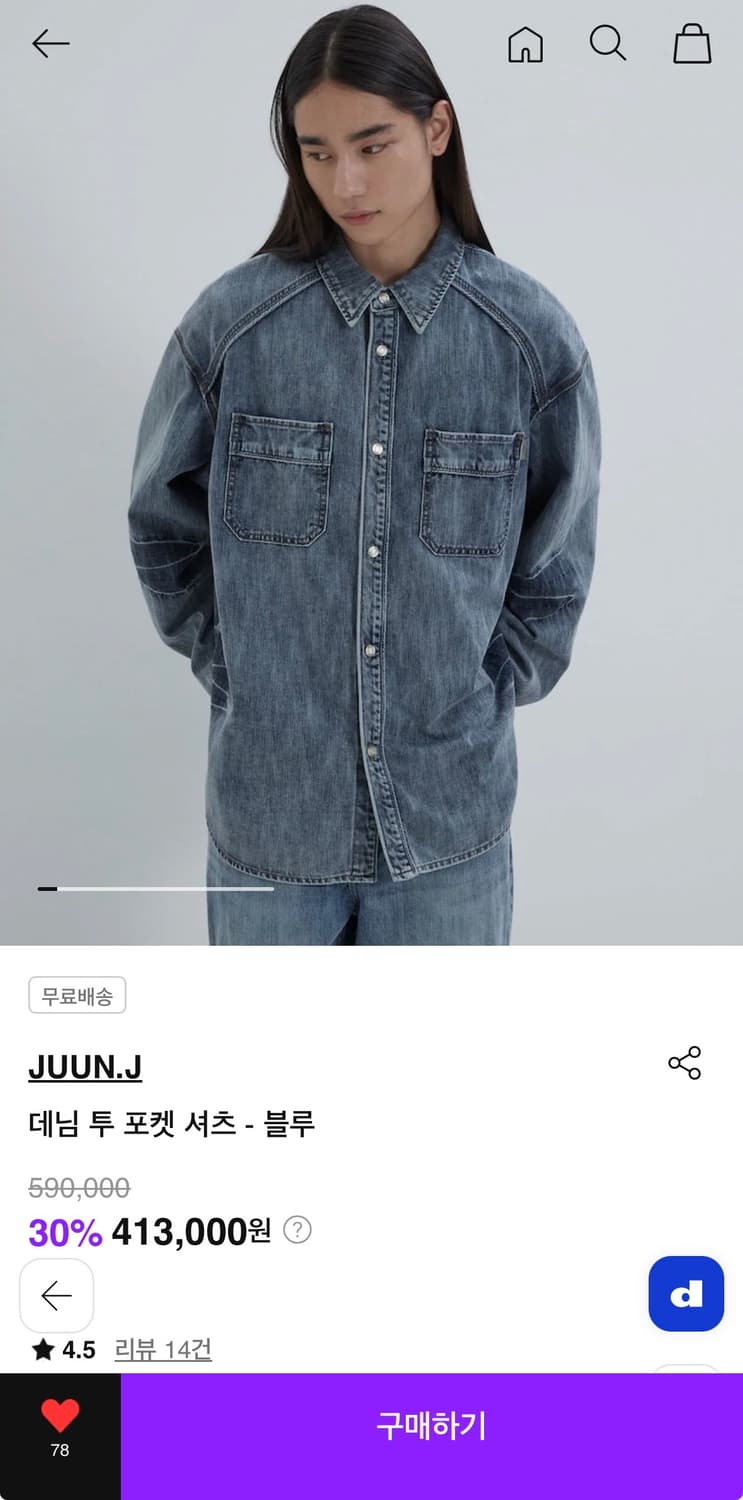Tap the 무료배송 free-shipping badge
The image size is (743, 1500).
click(77, 995)
